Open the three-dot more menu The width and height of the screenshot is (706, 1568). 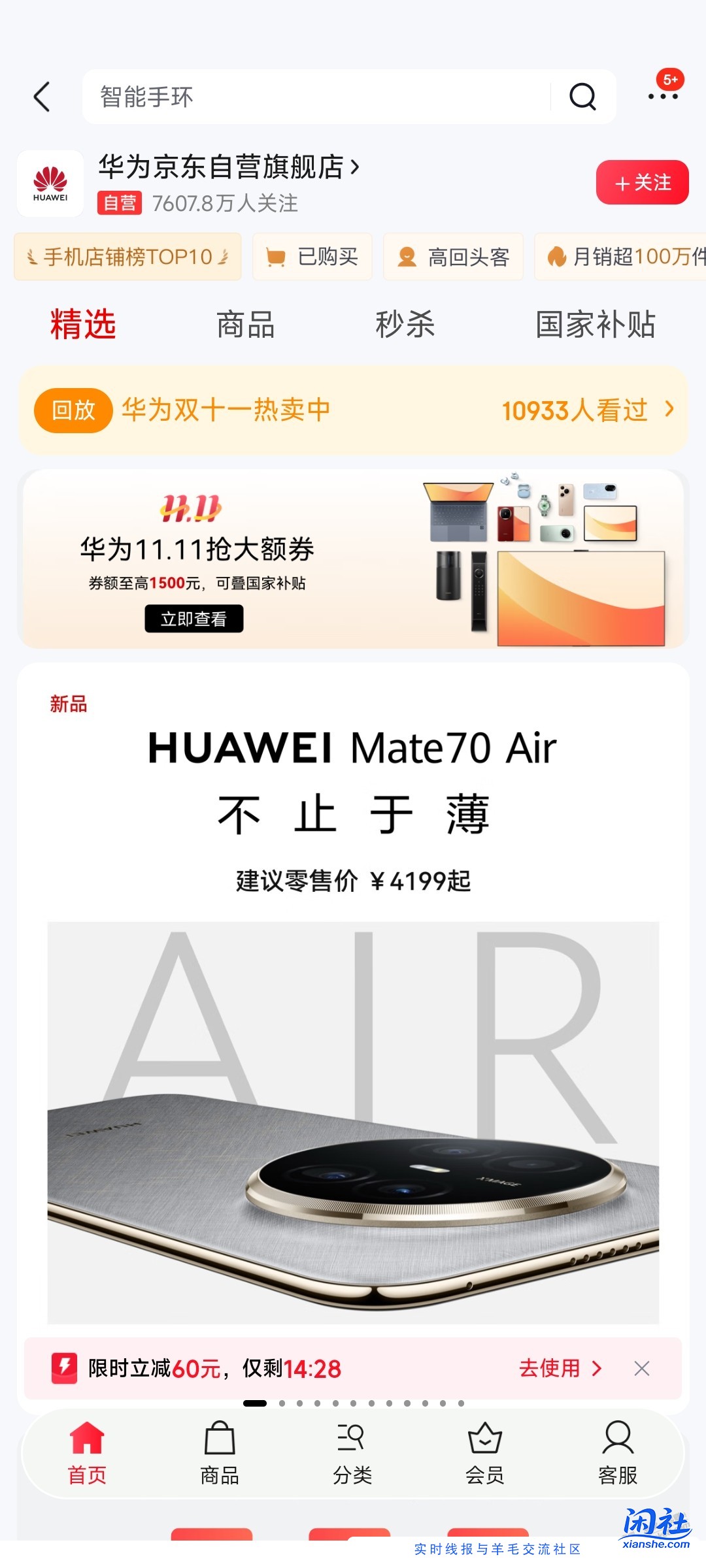663,97
